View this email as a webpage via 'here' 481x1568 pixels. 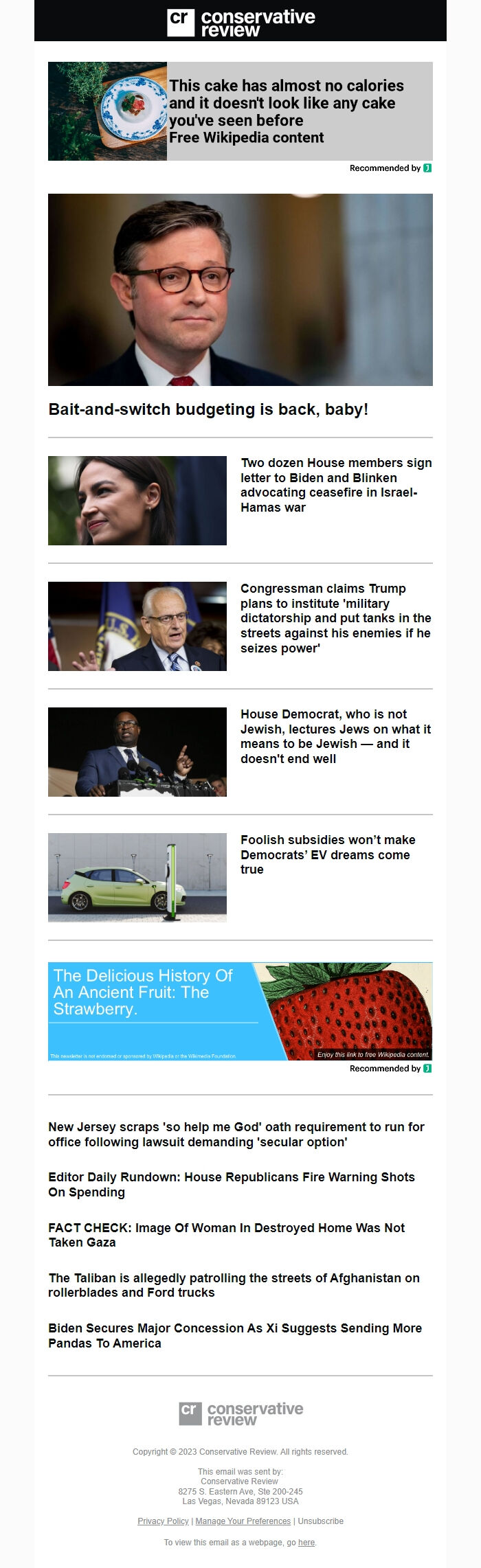(306, 1542)
